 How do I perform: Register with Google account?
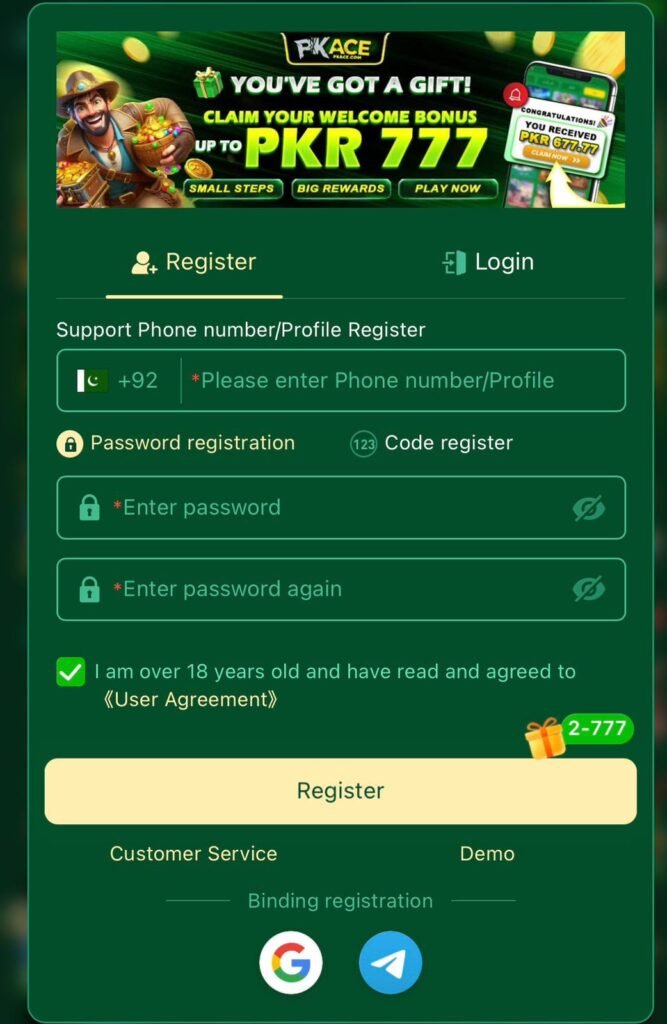[291, 963]
